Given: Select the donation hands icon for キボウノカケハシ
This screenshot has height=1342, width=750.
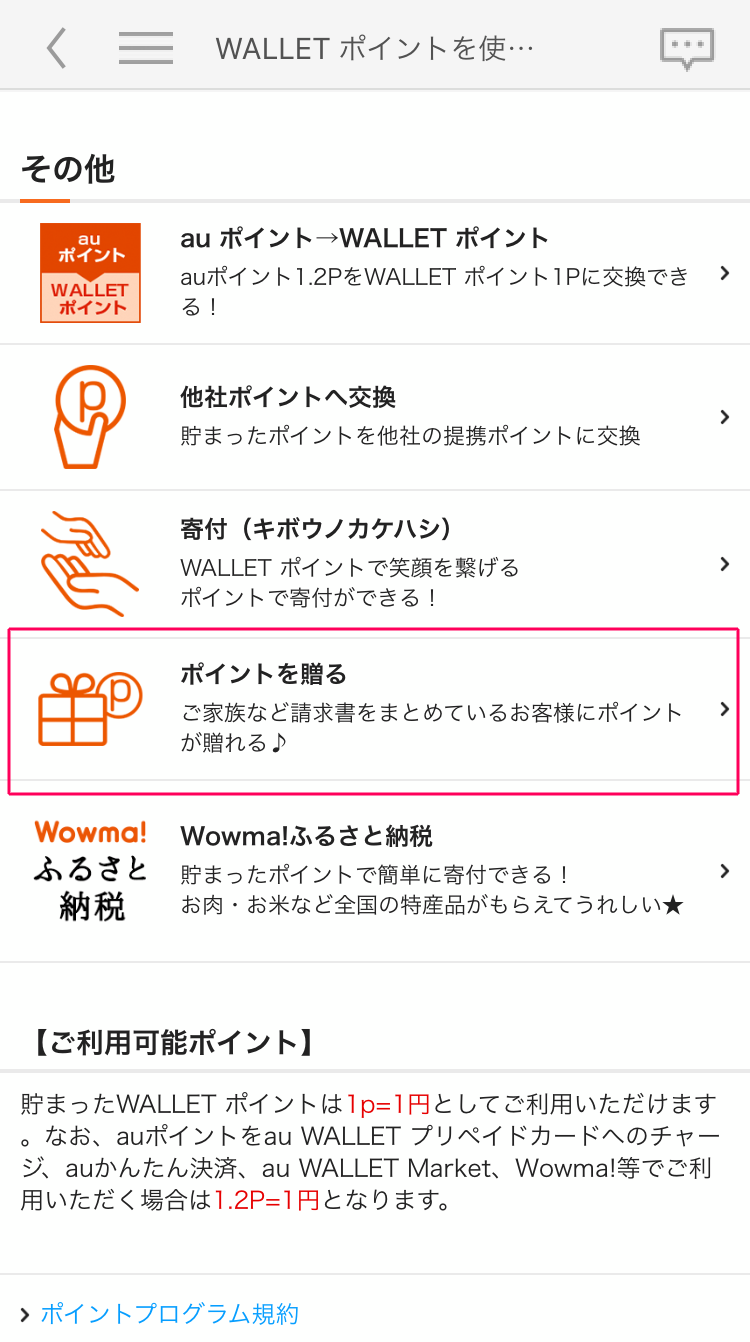Looking at the screenshot, I should 88,560.
